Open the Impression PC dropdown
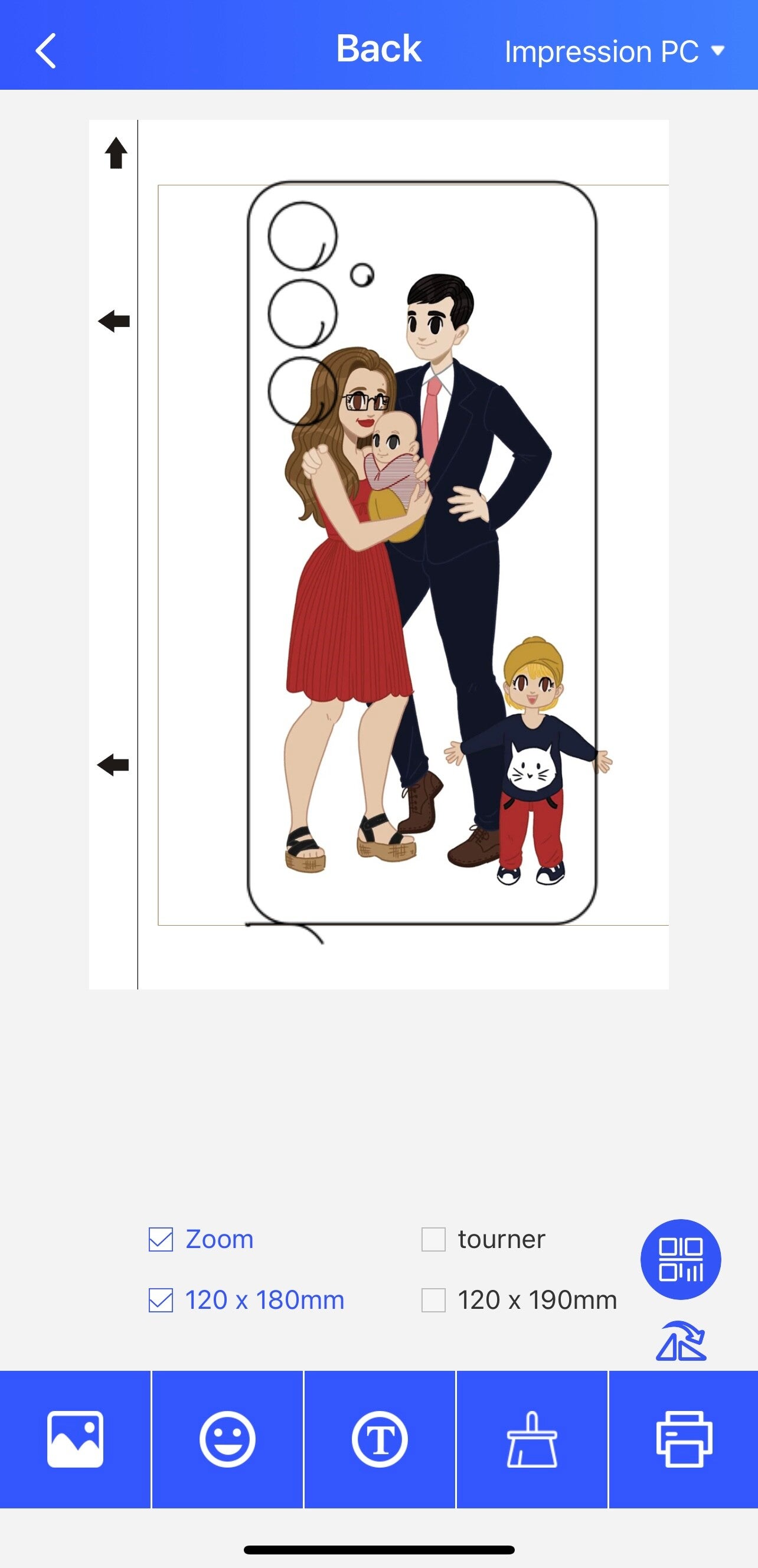Image resolution: width=758 pixels, height=1568 pixels. (x=614, y=52)
